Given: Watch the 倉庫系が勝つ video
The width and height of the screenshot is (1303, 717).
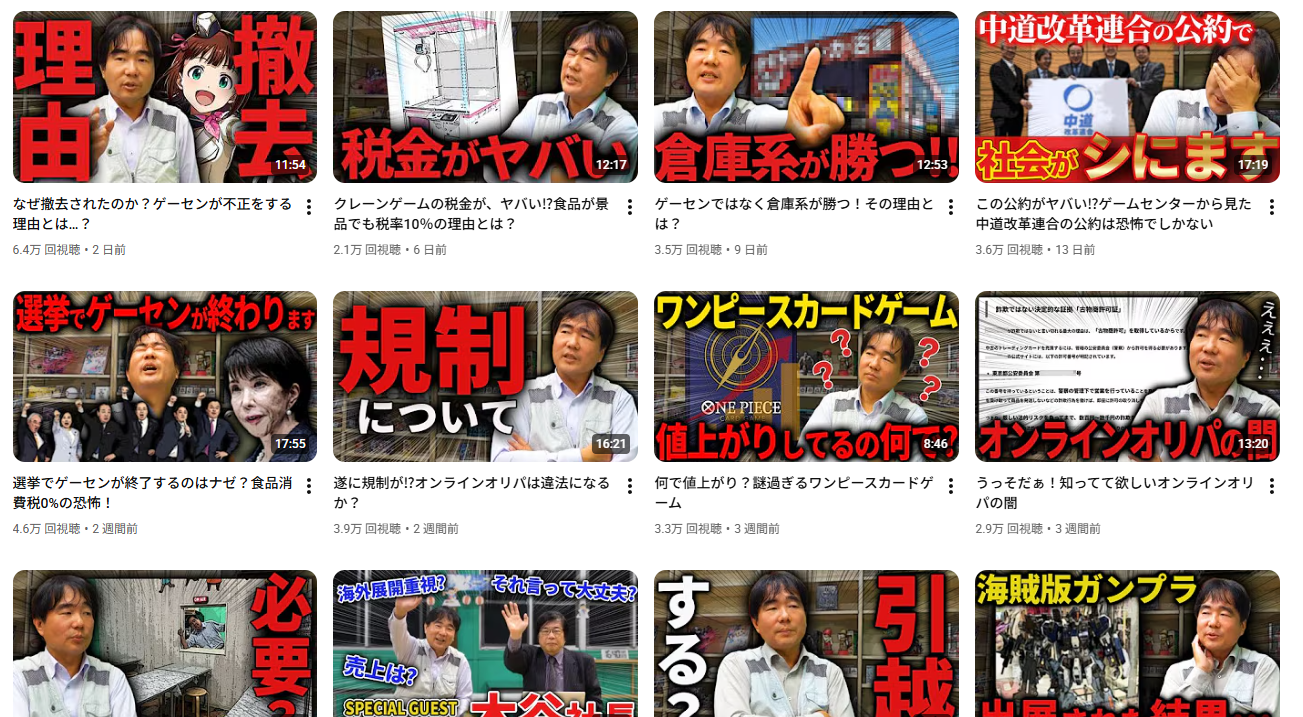Looking at the screenshot, I should [x=806, y=97].
